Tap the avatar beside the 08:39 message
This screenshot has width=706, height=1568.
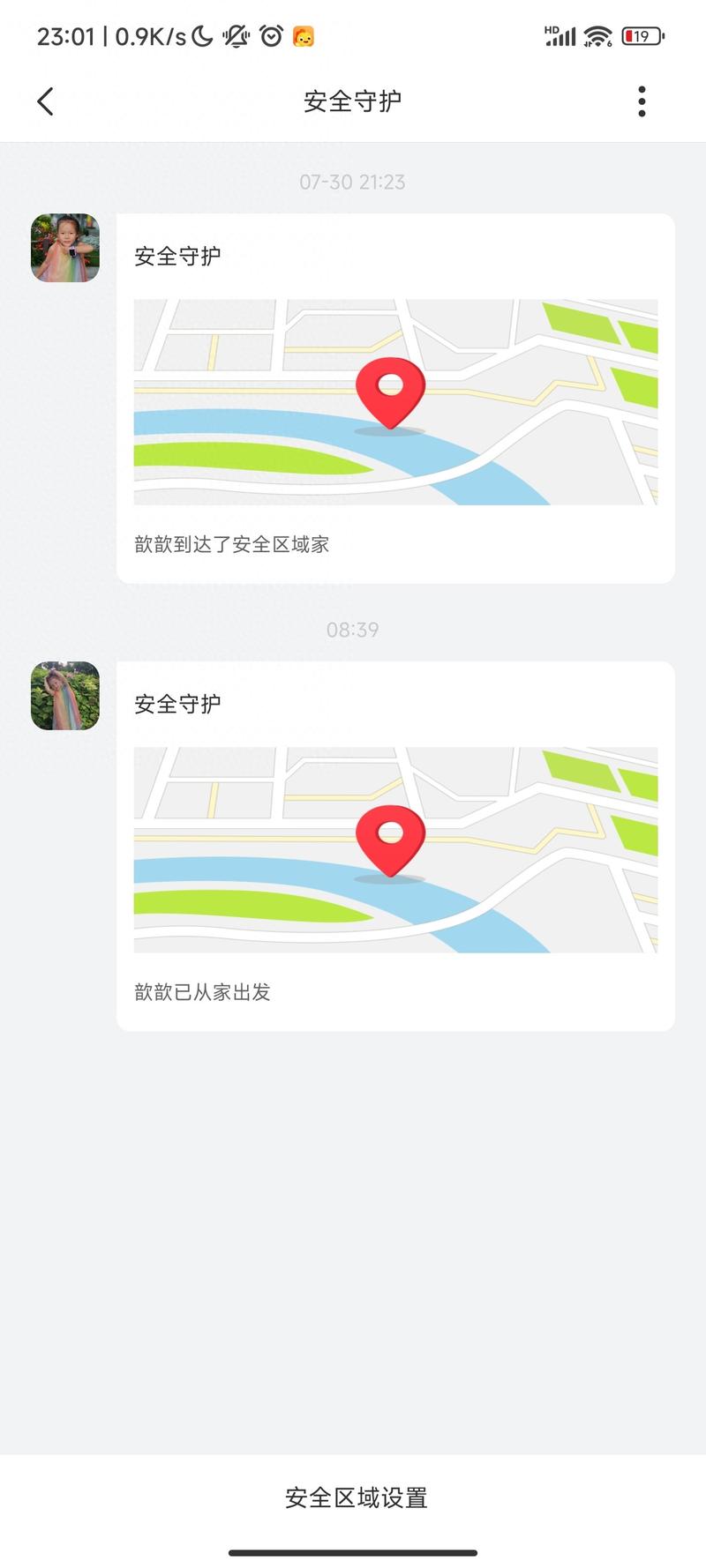pyautogui.click(x=65, y=696)
